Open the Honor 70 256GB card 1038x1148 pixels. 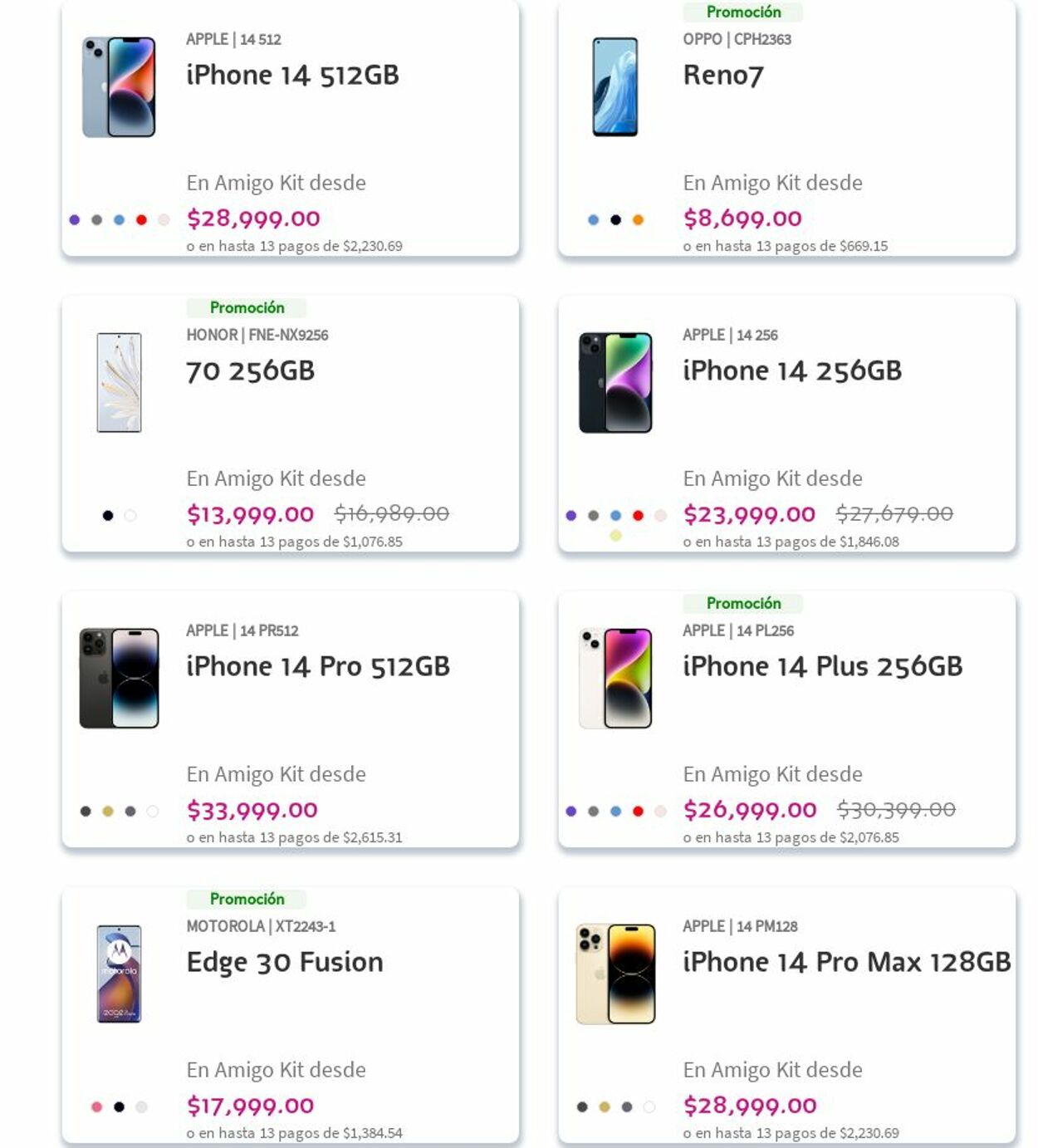250,371
